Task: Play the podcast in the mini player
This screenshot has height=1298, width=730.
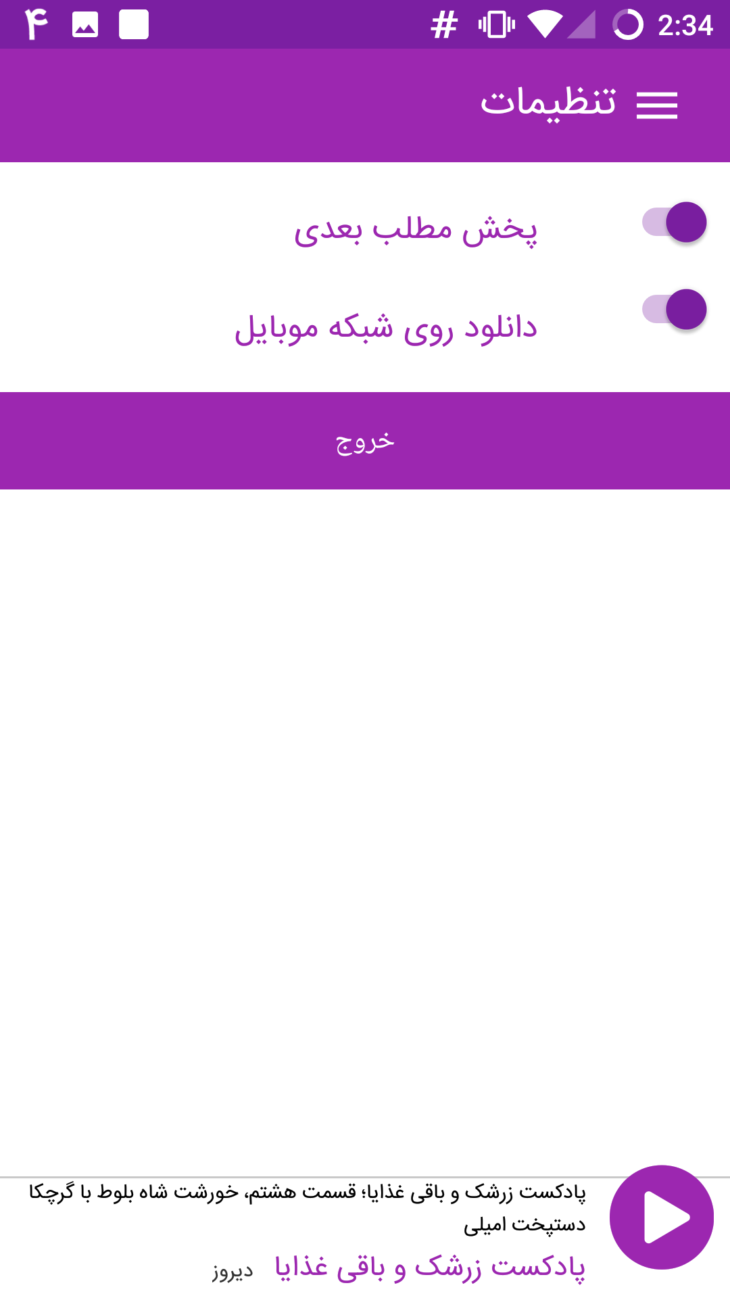Action: pos(662,1217)
